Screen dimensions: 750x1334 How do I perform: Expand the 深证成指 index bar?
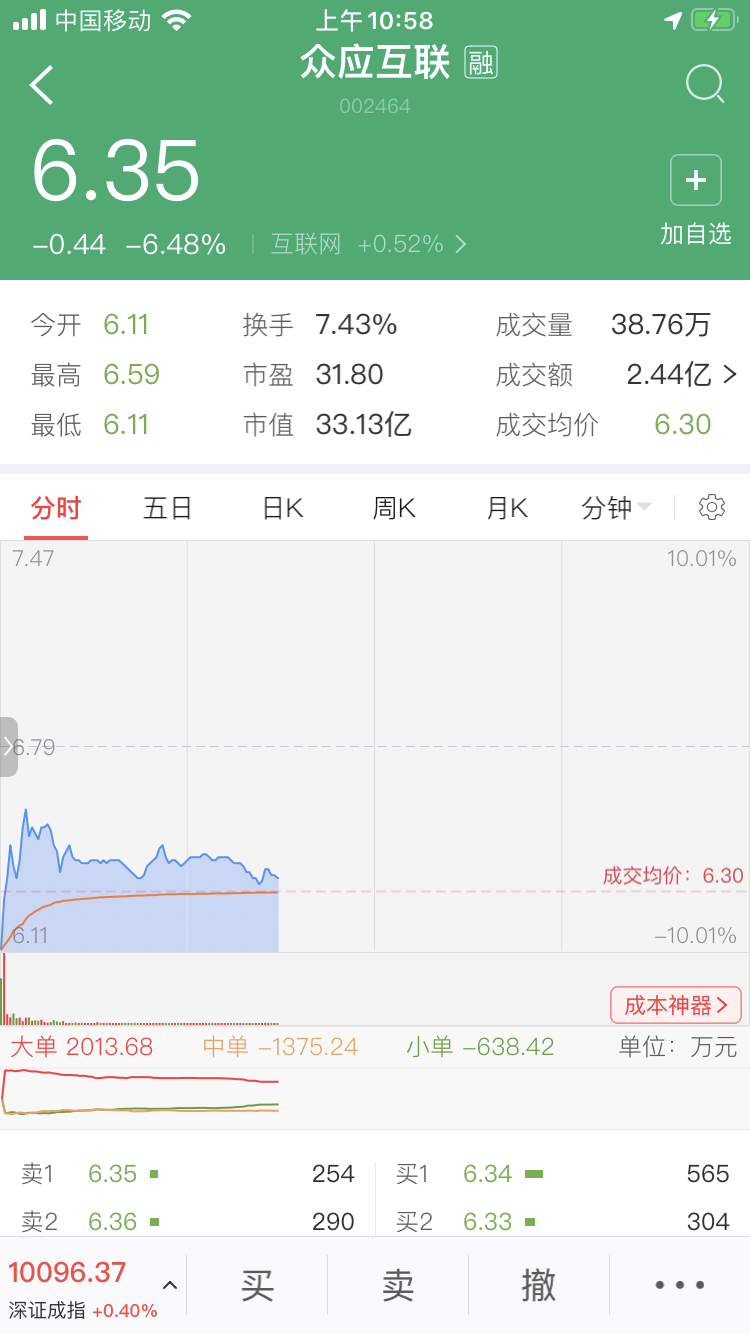pos(92,1288)
